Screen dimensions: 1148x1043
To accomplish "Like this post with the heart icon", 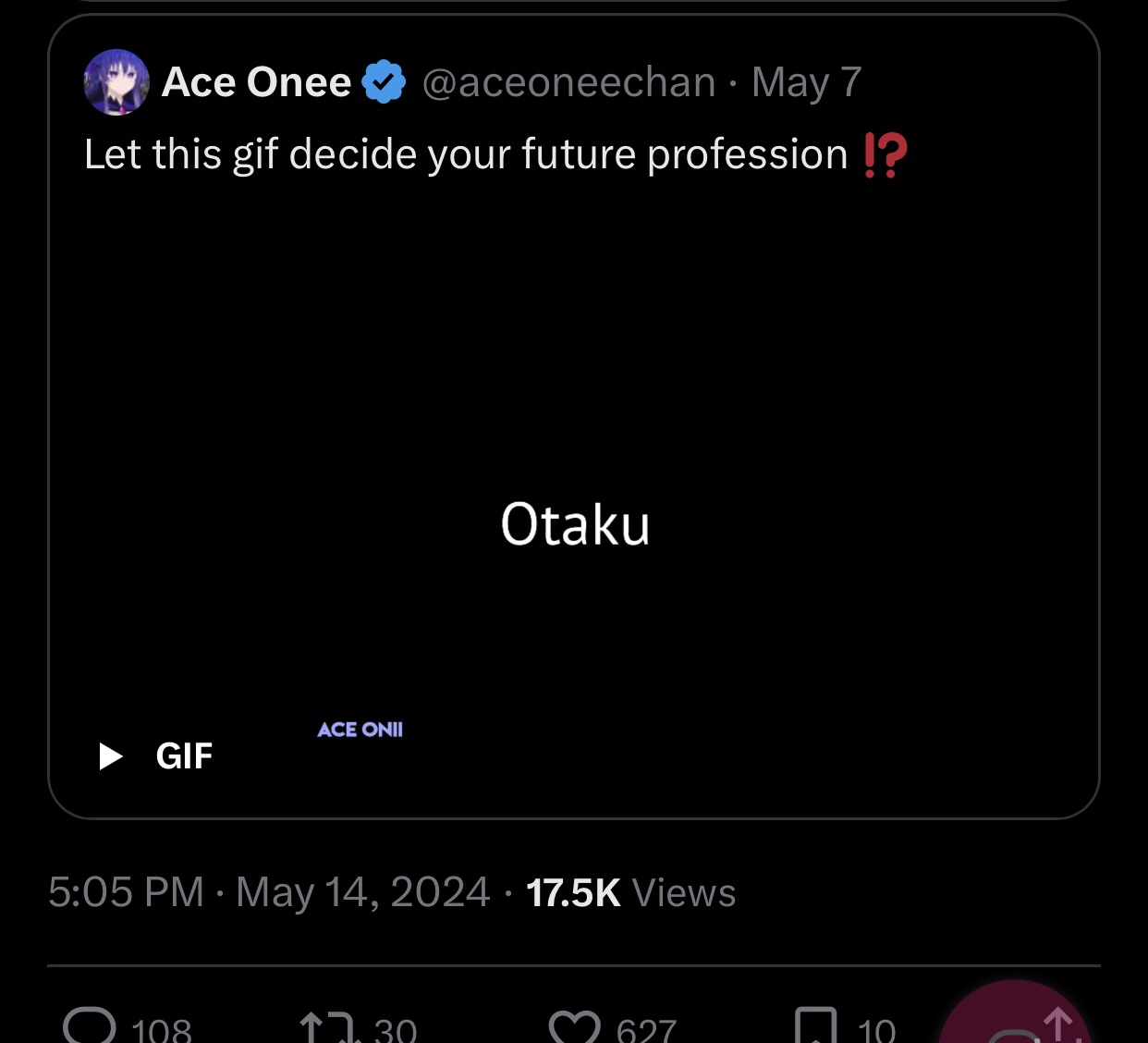I will (574, 1026).
